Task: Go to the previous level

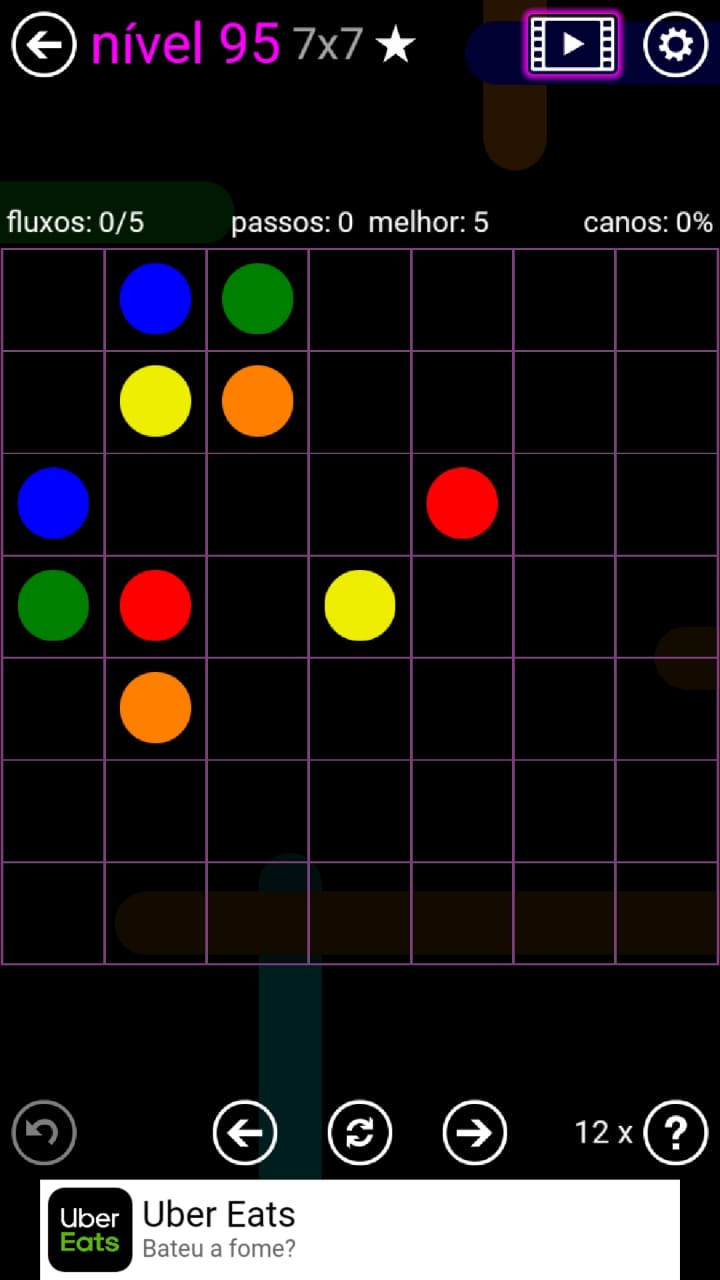Action: 245,1133
